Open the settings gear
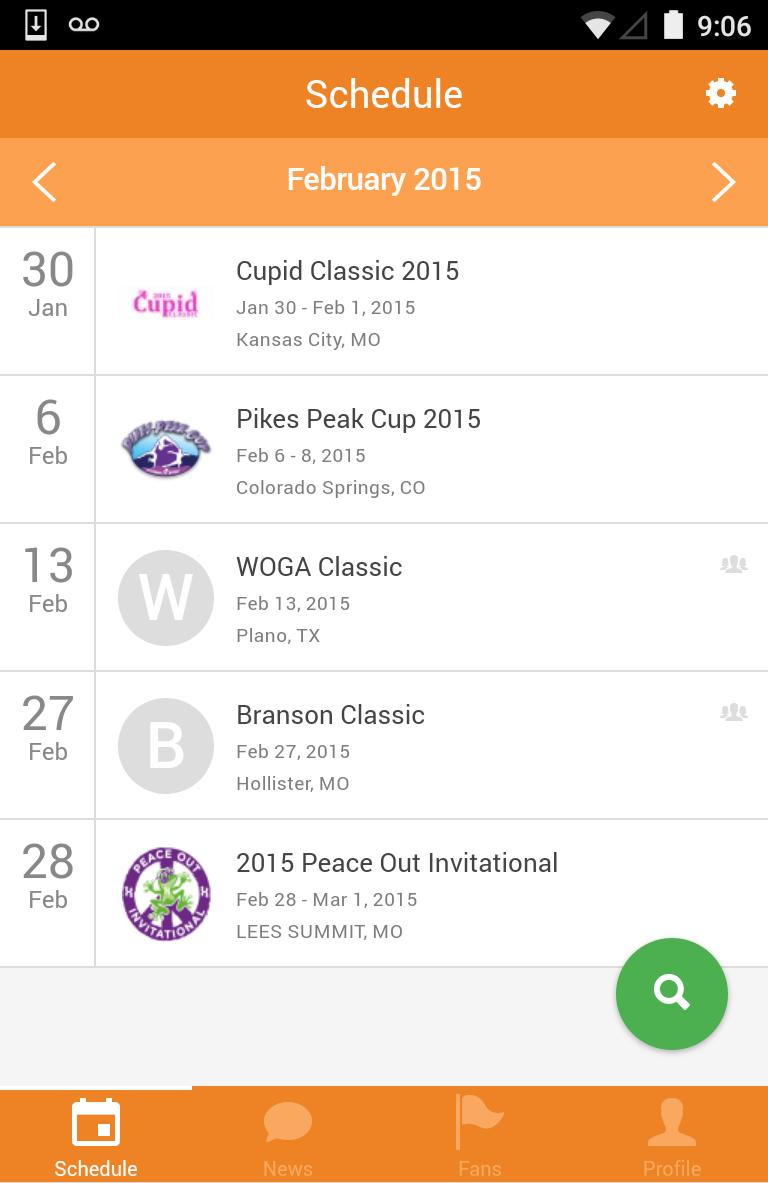The width and height of the screenshot is (768, 1183). tap(721, 94)
